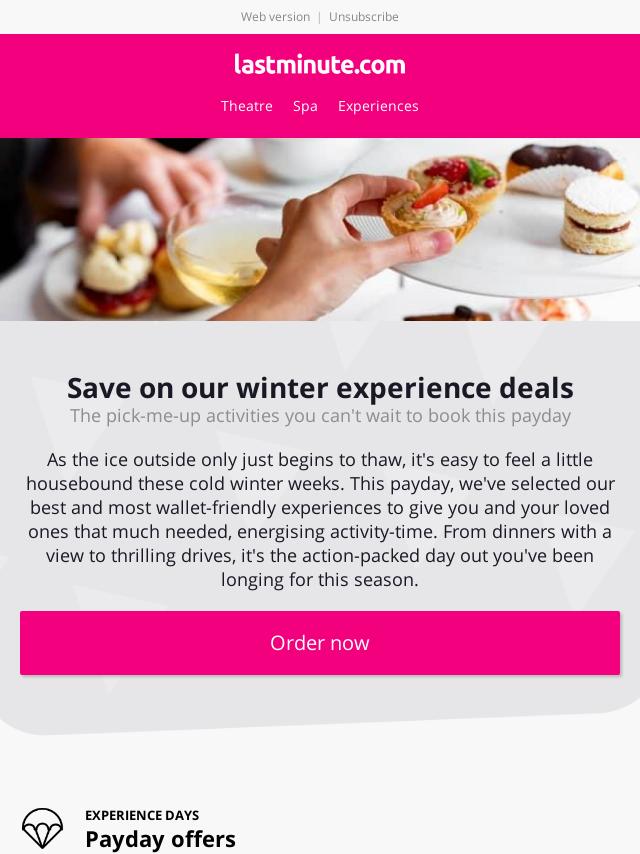
Task: Browse the Experiences category
Action: [x=378, y=106]
